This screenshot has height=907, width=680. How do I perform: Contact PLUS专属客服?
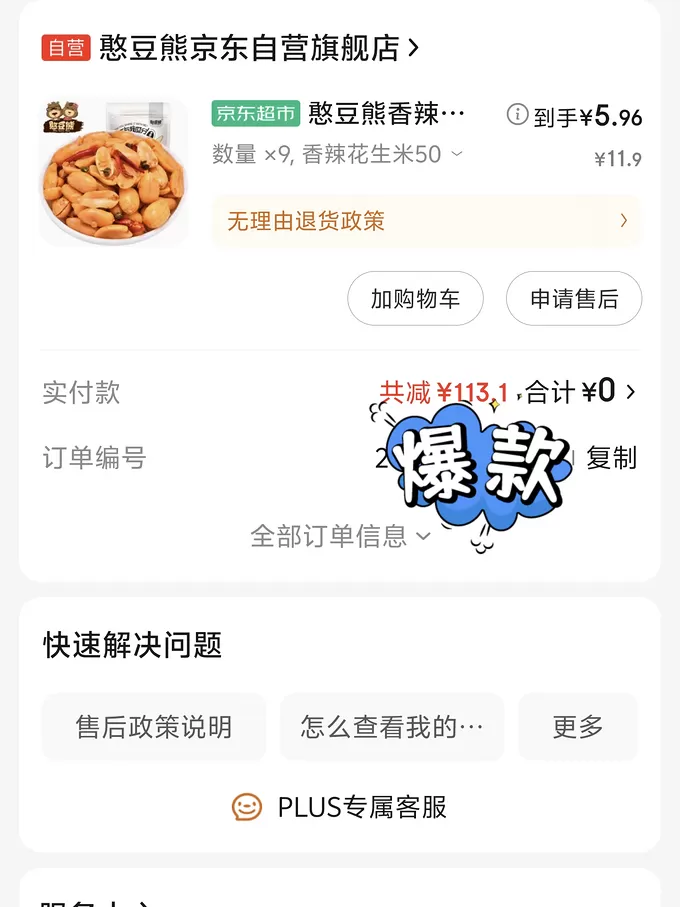[340, 807]
